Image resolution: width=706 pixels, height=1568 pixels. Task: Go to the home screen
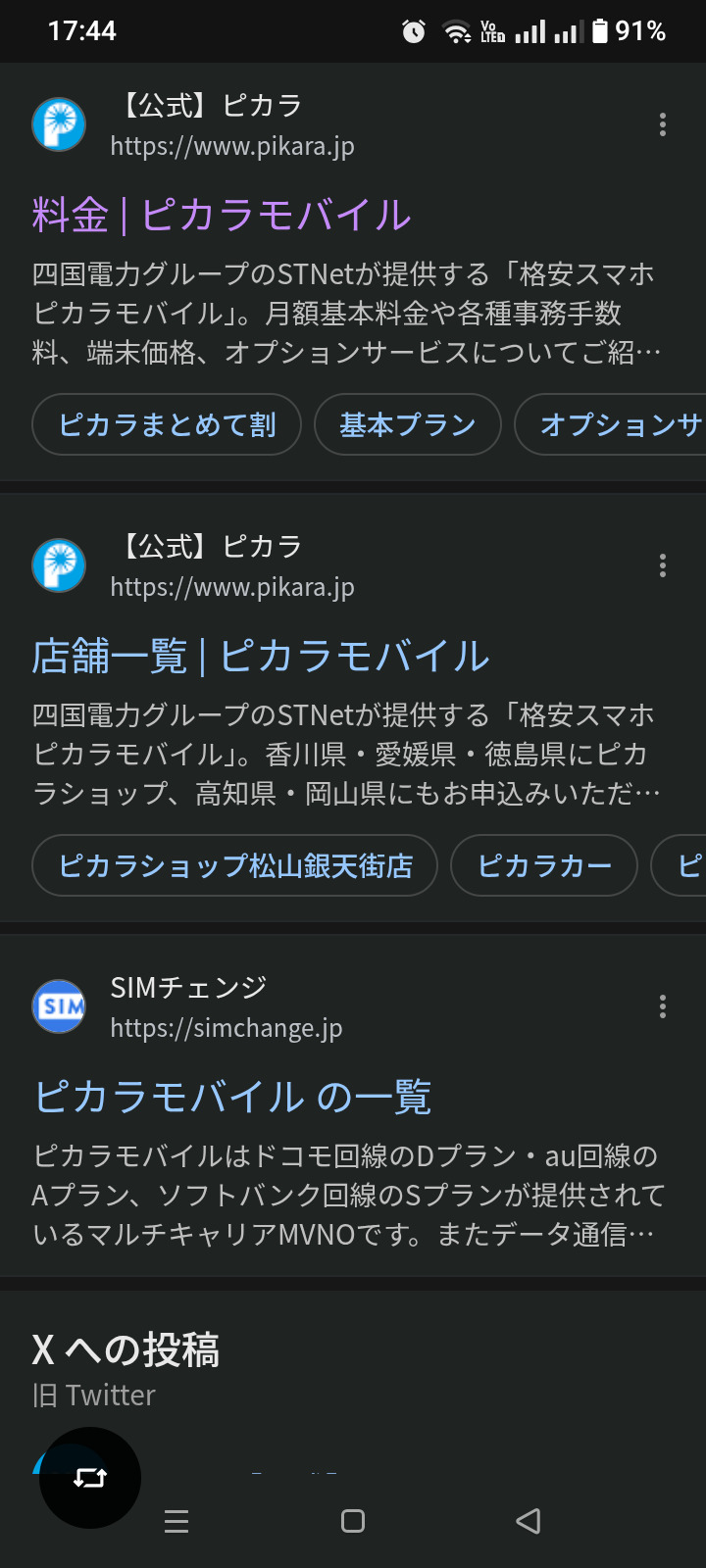pos(353,1521)
